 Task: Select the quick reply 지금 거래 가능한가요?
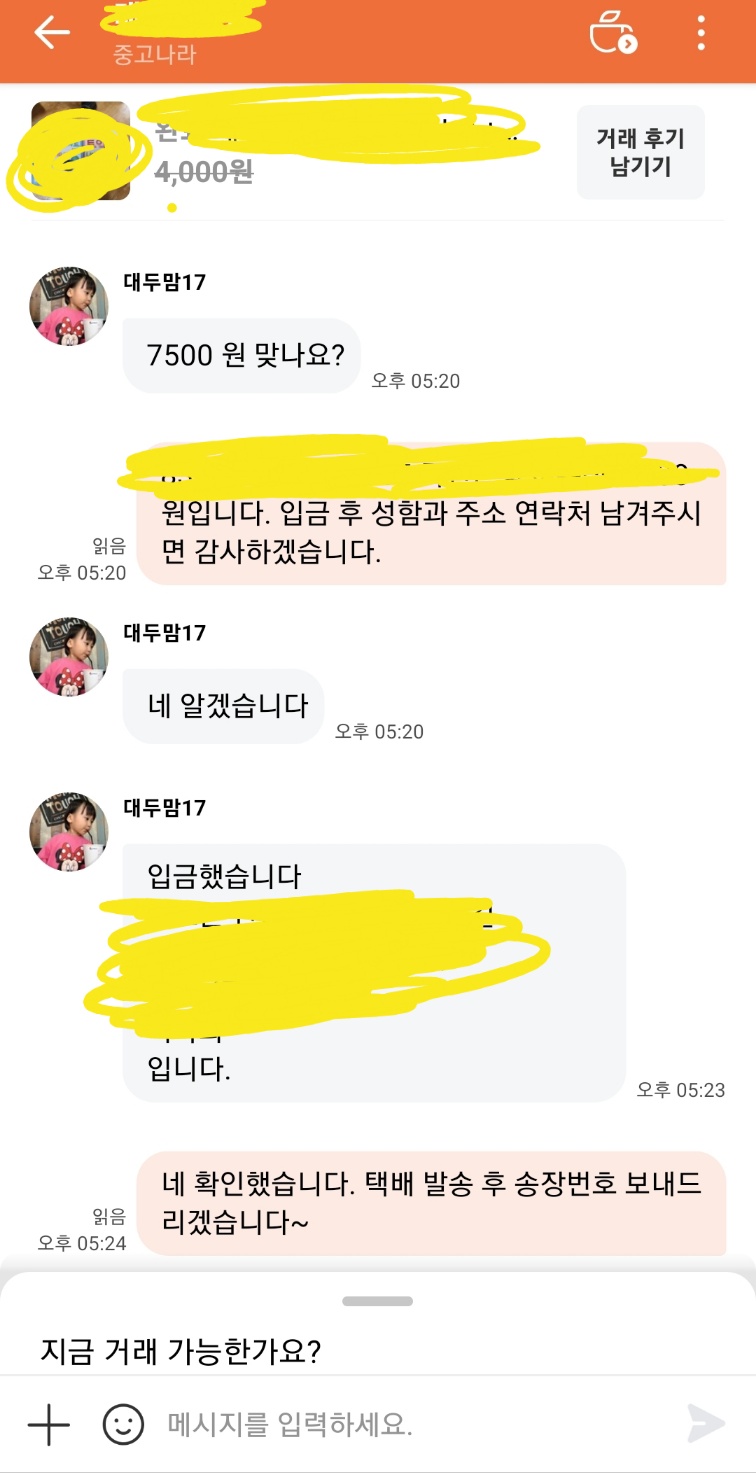(x=180, y=1352)
